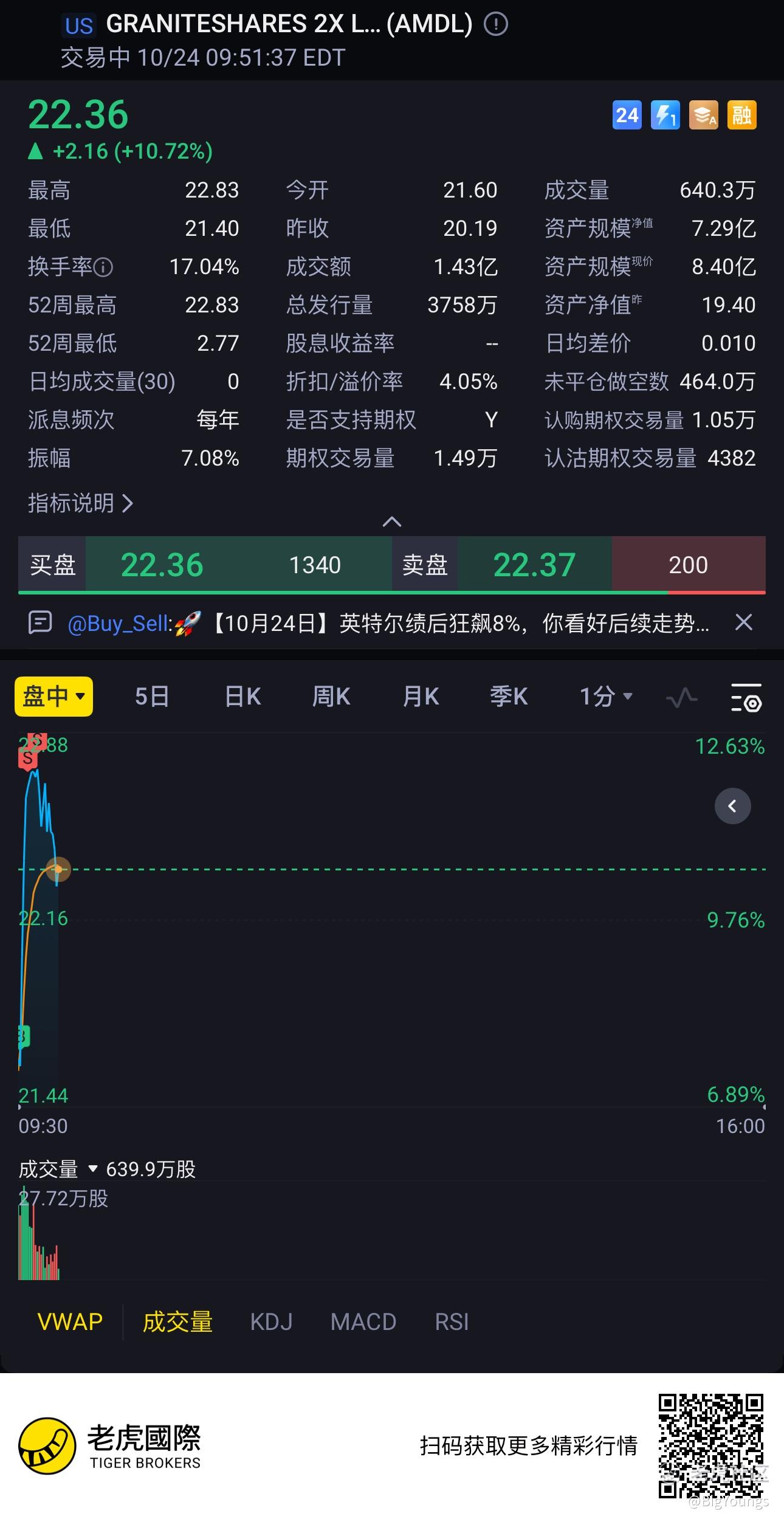The image size is (784, 1519).
Task: Tap the round left-arrow button on chart
Action: 733,806
